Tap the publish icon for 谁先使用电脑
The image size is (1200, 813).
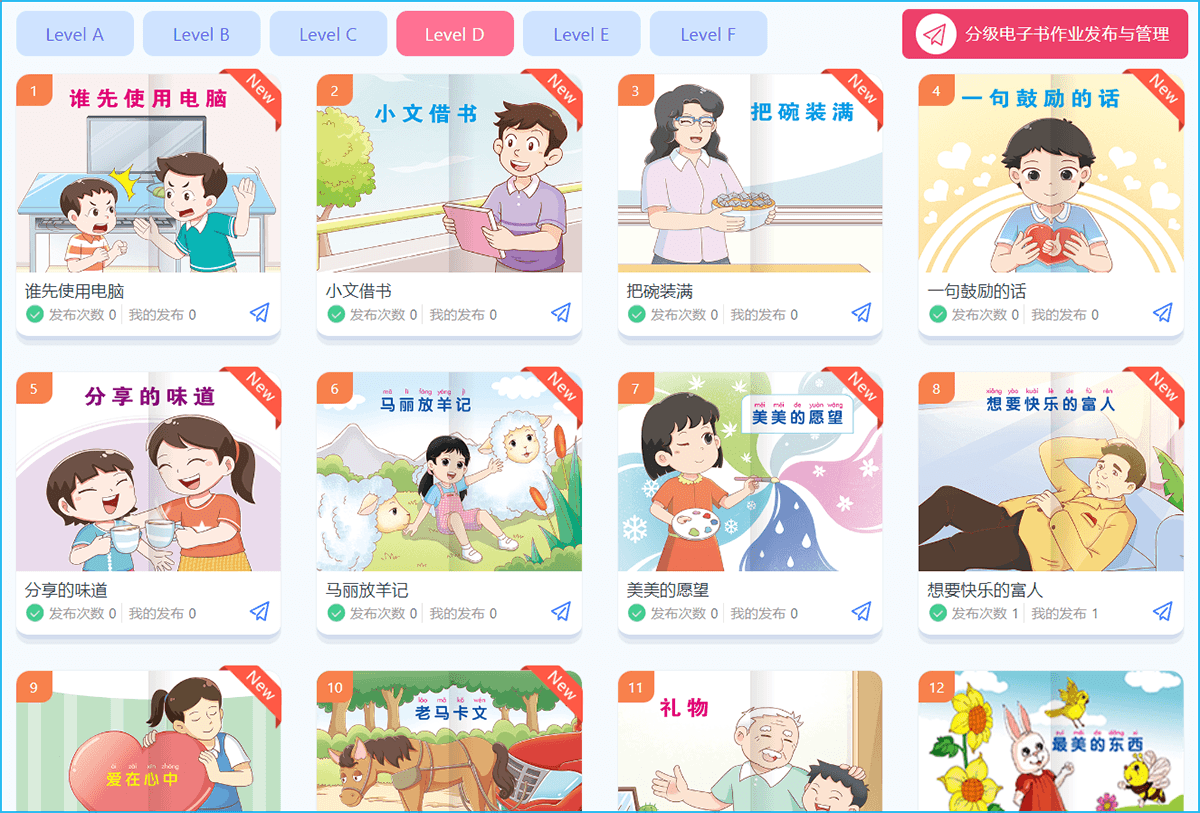260,313
